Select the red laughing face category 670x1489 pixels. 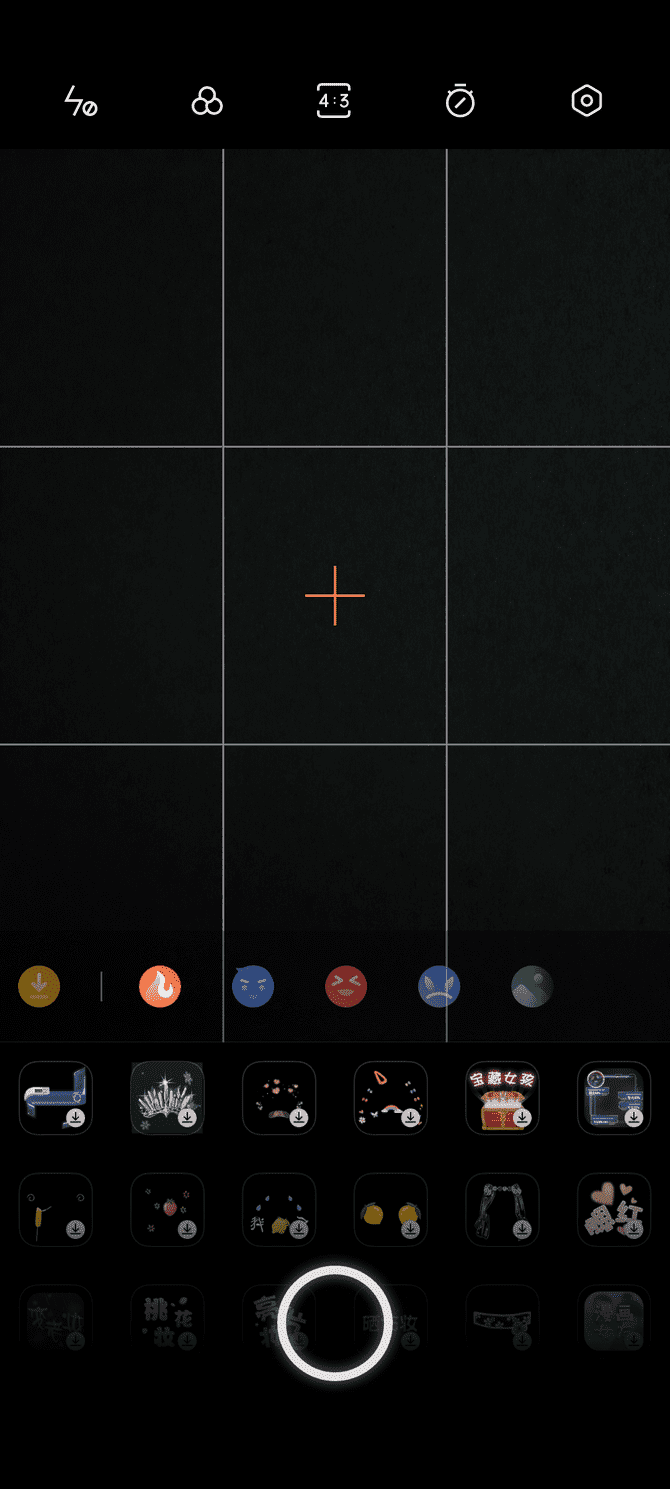[x=346, y=986]
